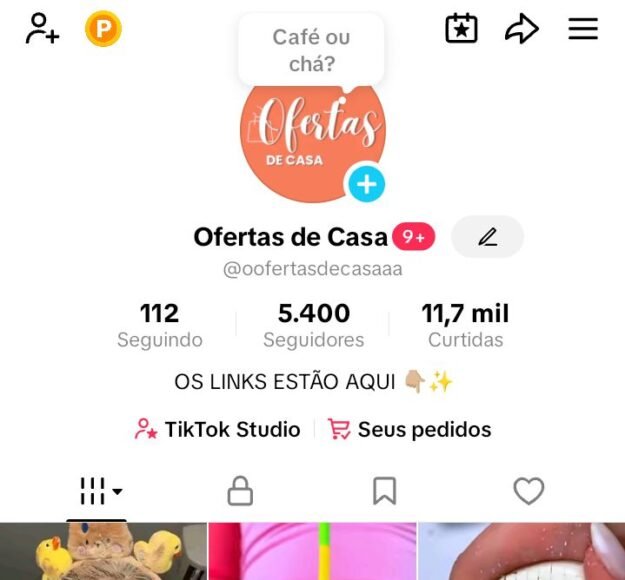The width and height of the screenshot is (625, 580).
Task: Share this profile
Action: pyautogui.click(x=521, y=29)
